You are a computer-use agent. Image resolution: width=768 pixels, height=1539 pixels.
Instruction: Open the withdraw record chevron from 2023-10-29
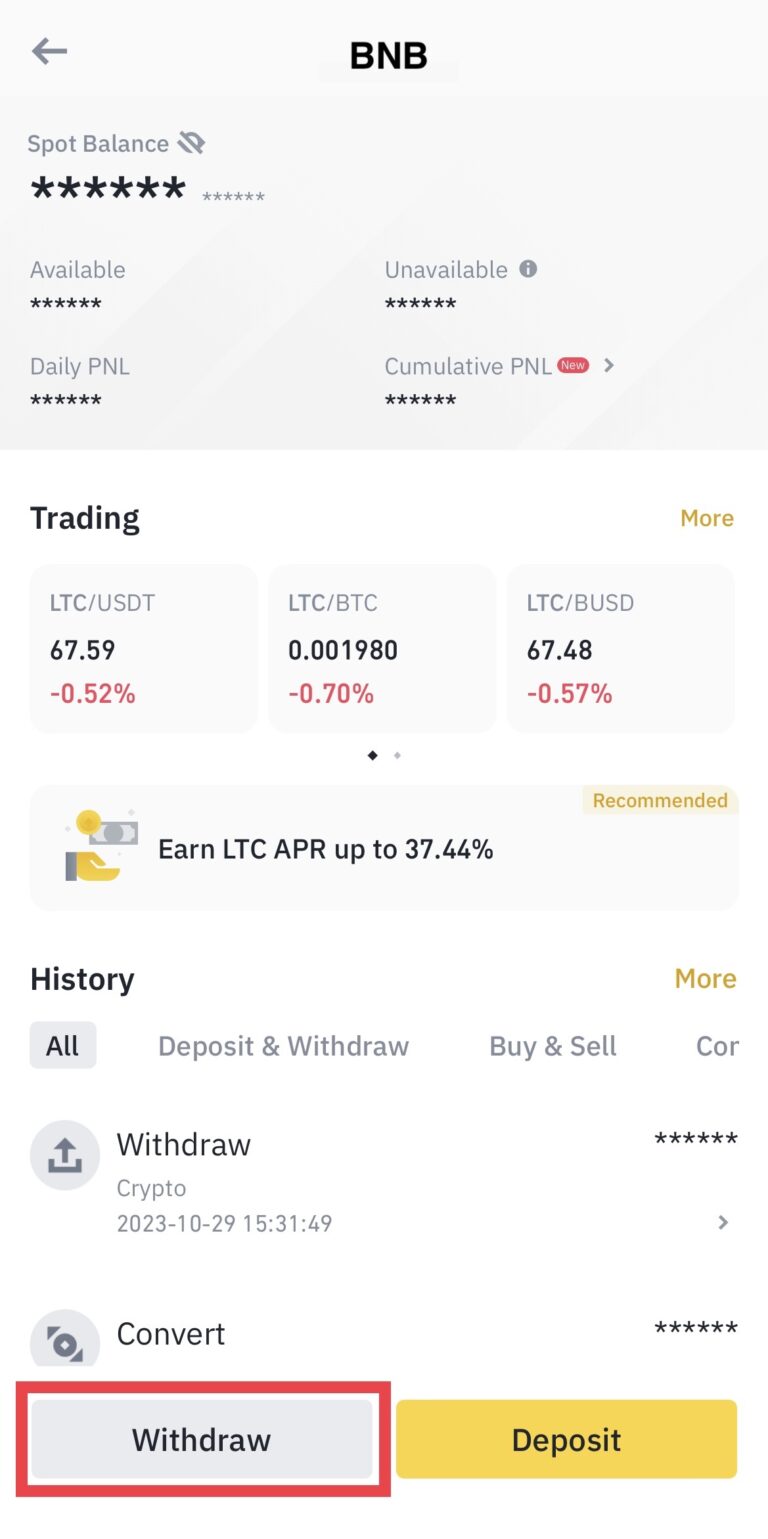coord(721,1222)
